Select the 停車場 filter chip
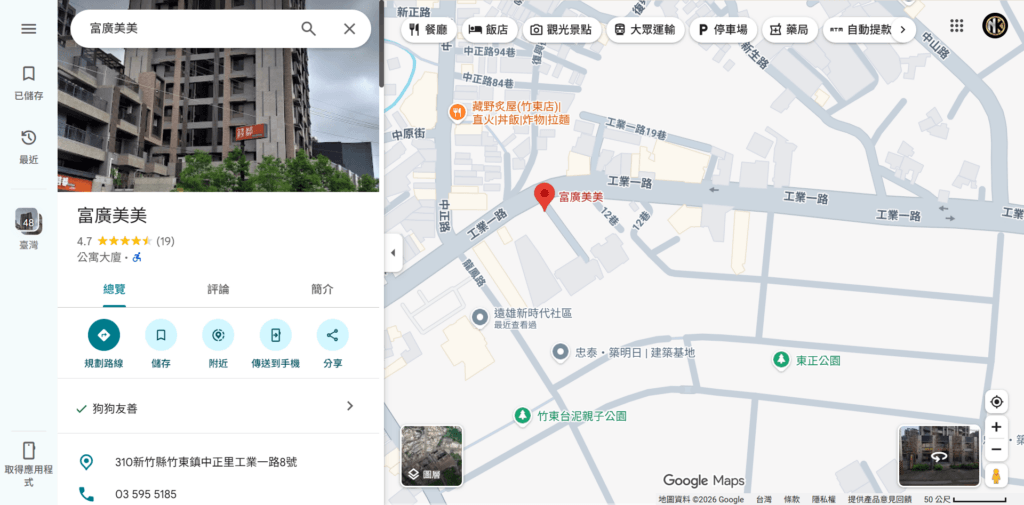1024x505 pixels. (x=723, y=29)
